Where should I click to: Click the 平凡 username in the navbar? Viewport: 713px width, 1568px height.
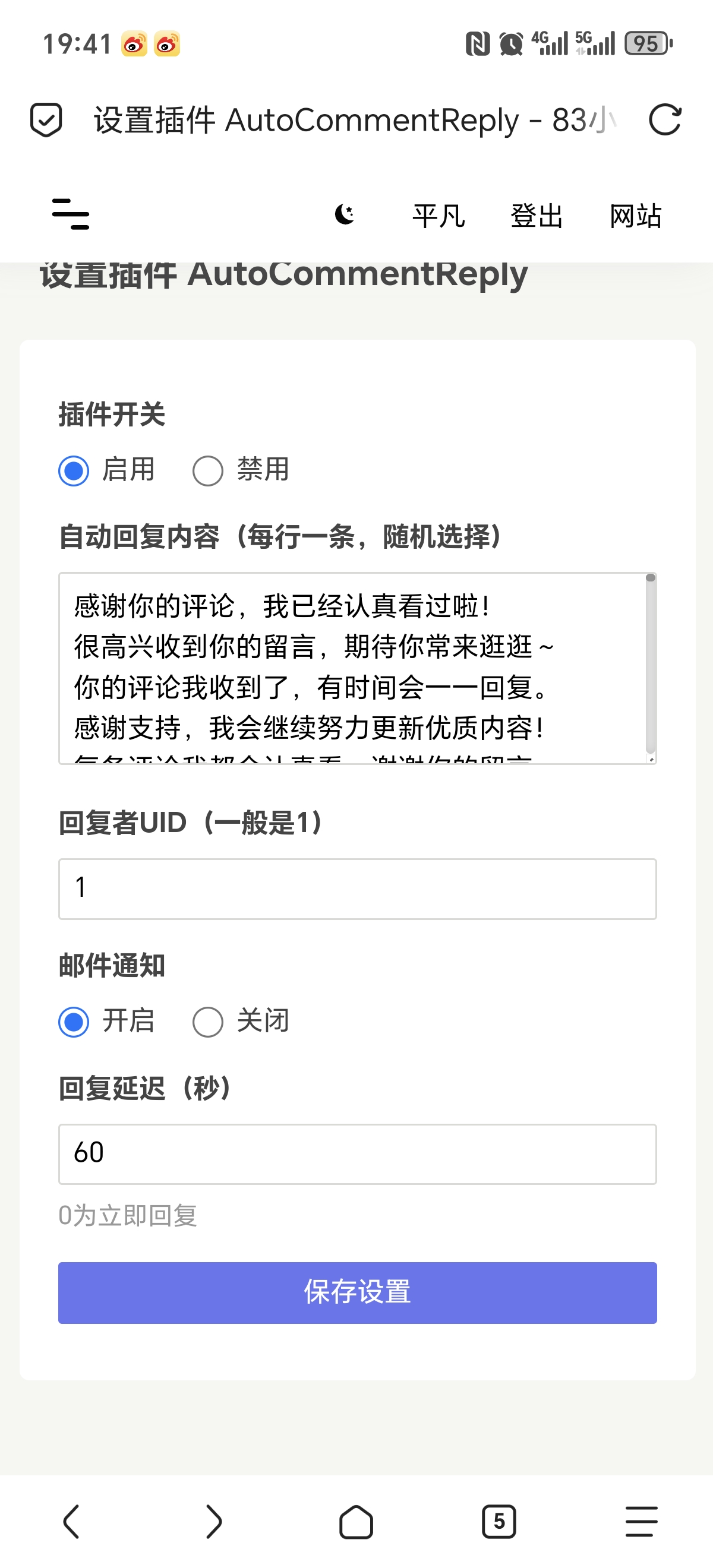click(x=438, y=217)
